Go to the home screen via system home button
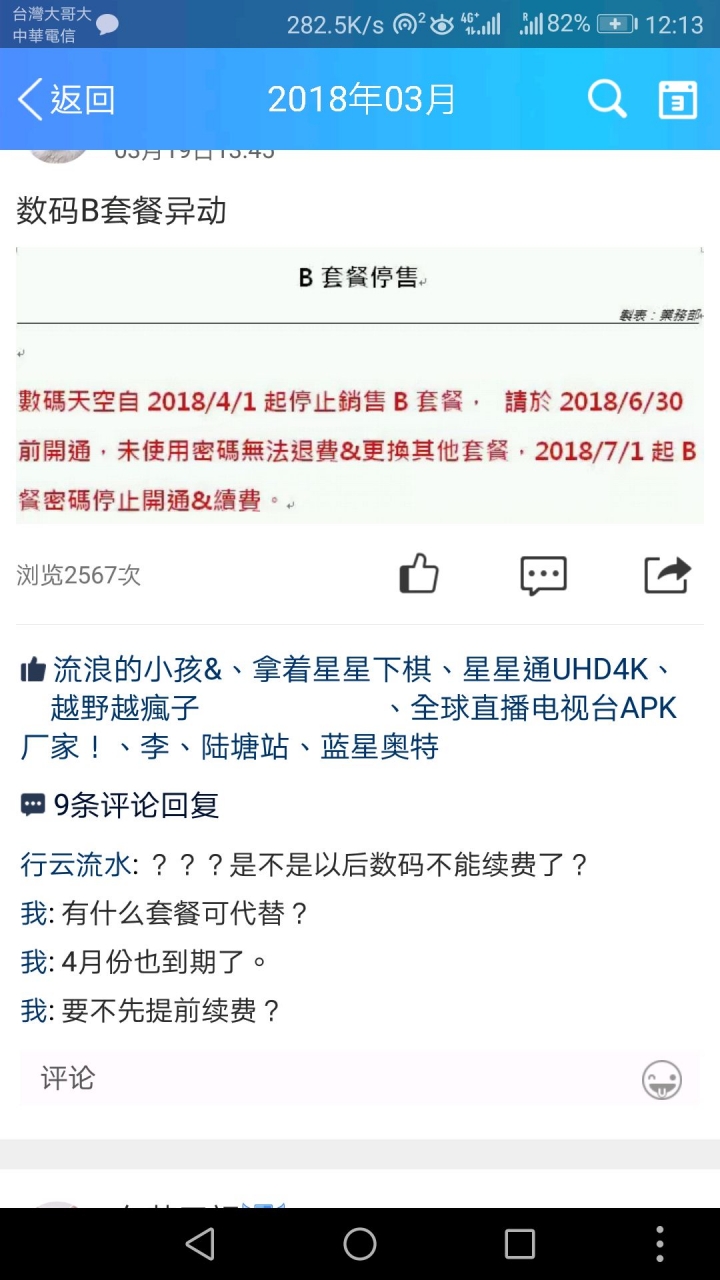This screenshot has width=720, height=1280. pyautogui.click(x=360, y=1244)
